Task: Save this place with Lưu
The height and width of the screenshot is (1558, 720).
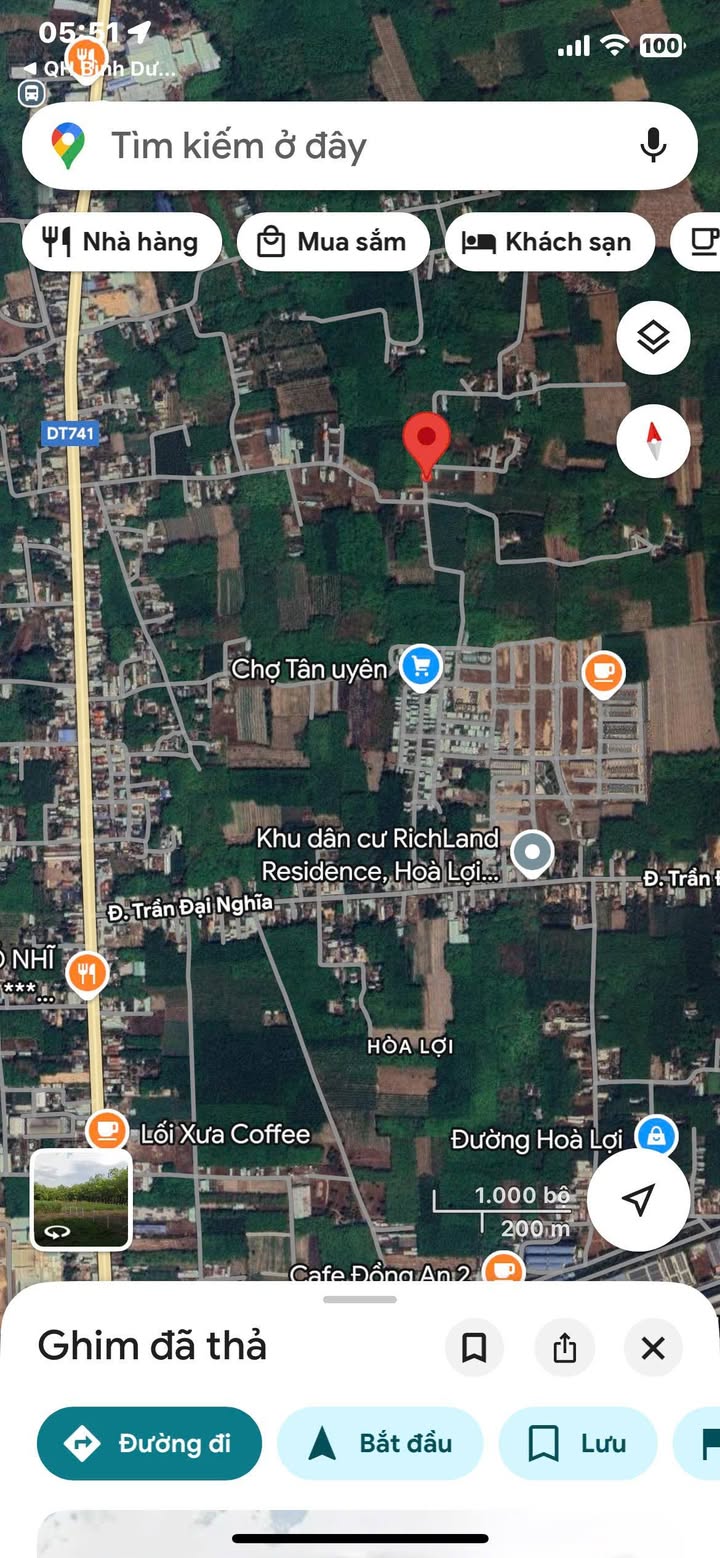Action: coord(578,1443)
